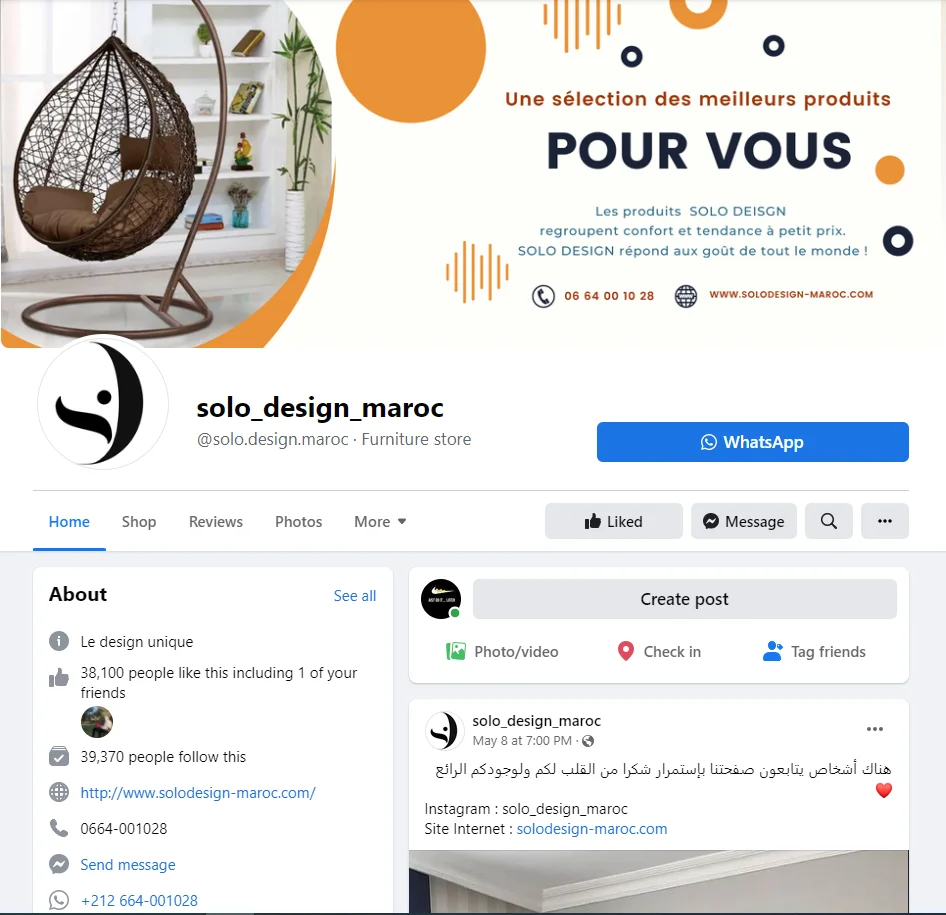Switch to the Shop tab
The image size is (946, 915).
139,522
